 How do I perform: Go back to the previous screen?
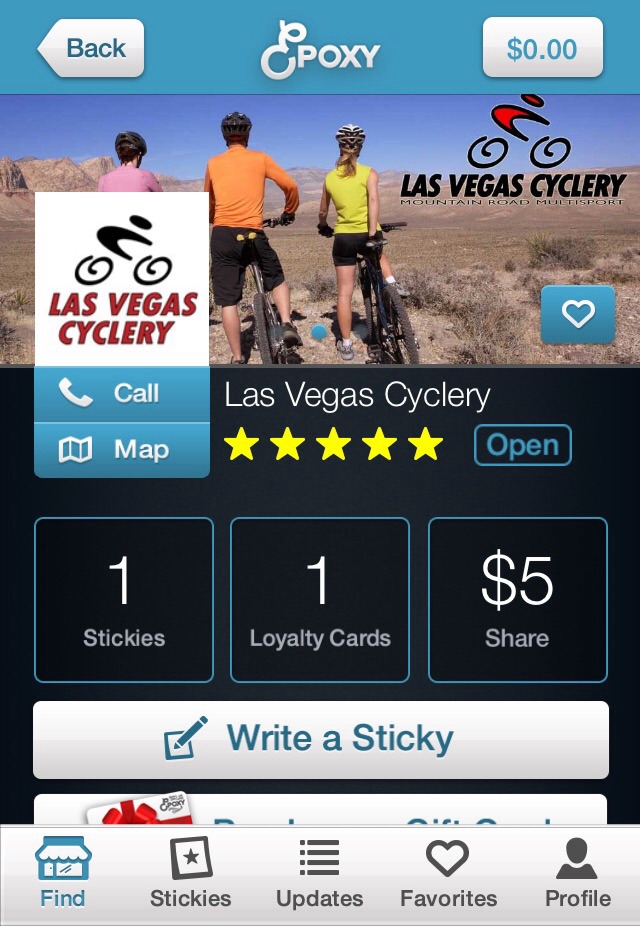(92, 48)
